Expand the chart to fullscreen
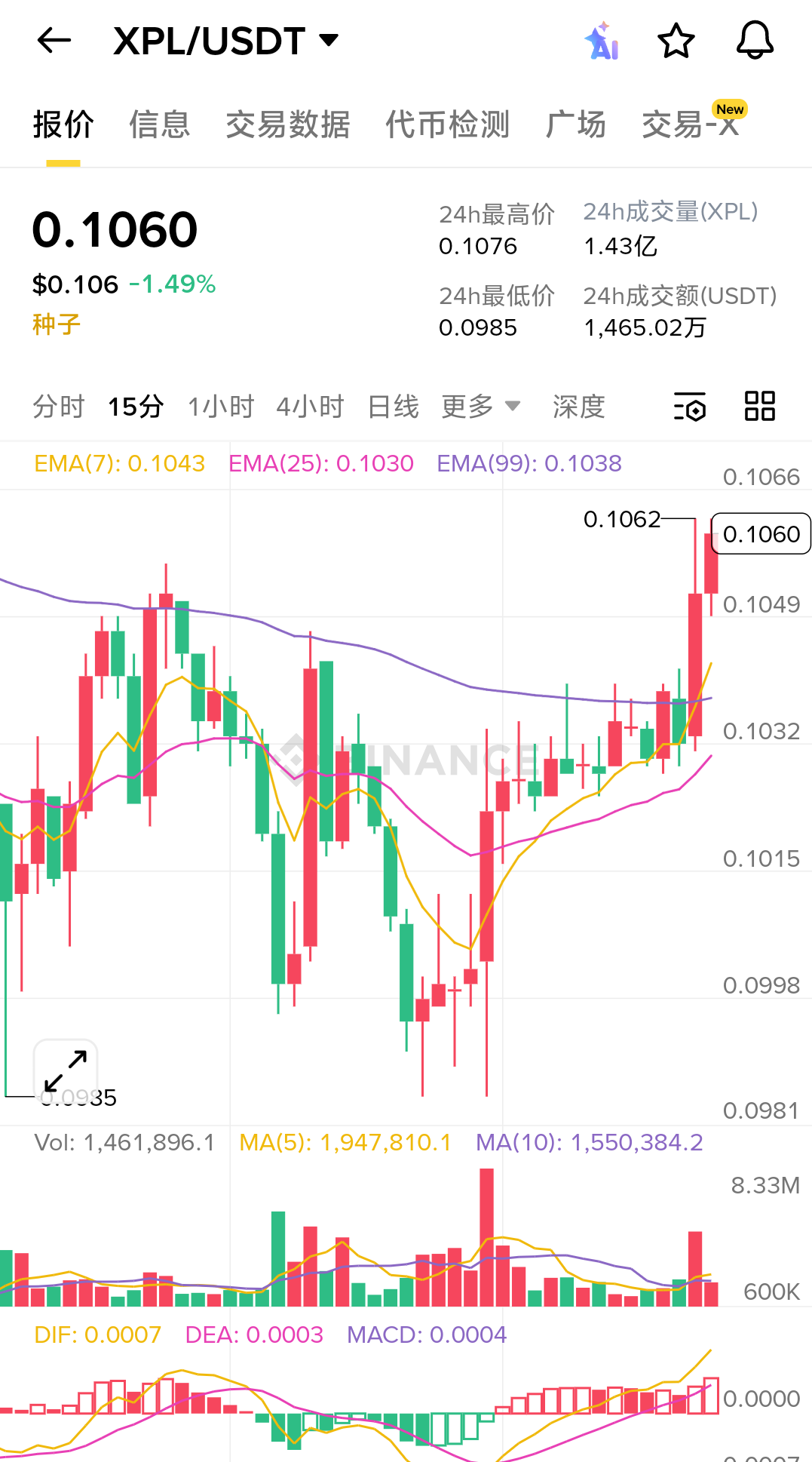The height and width of the screenshot is (1462, 812). coord(66,1071)
